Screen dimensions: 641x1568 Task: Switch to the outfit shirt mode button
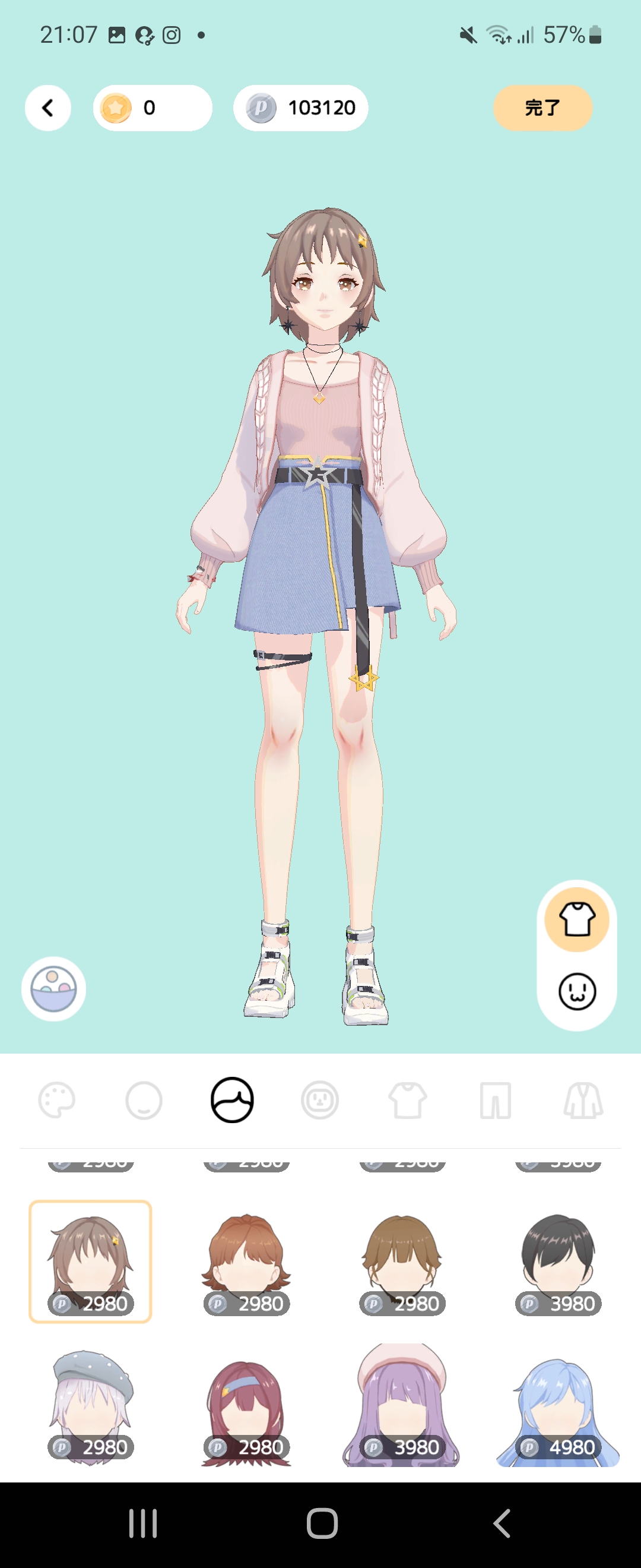(x=576, y=919)
